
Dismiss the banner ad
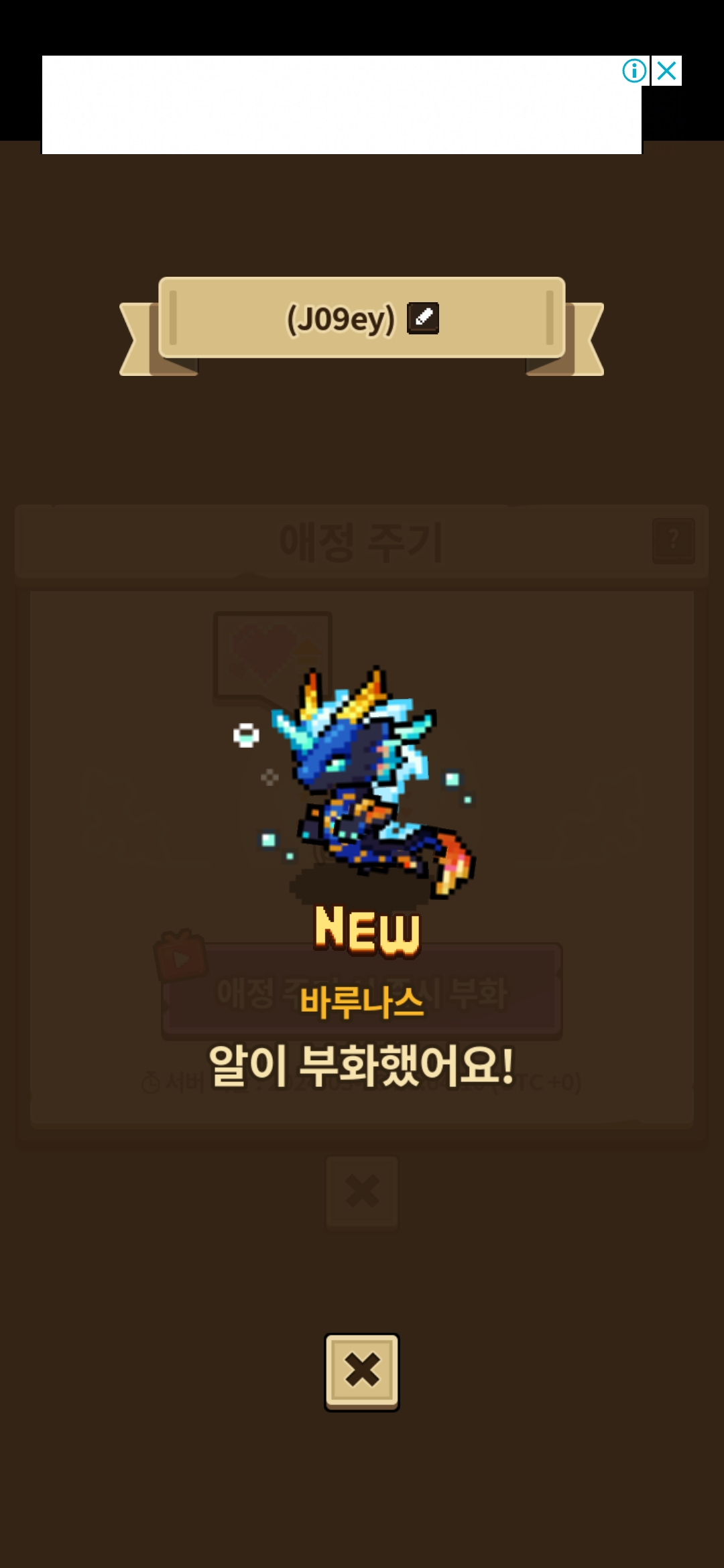[667, 70]
